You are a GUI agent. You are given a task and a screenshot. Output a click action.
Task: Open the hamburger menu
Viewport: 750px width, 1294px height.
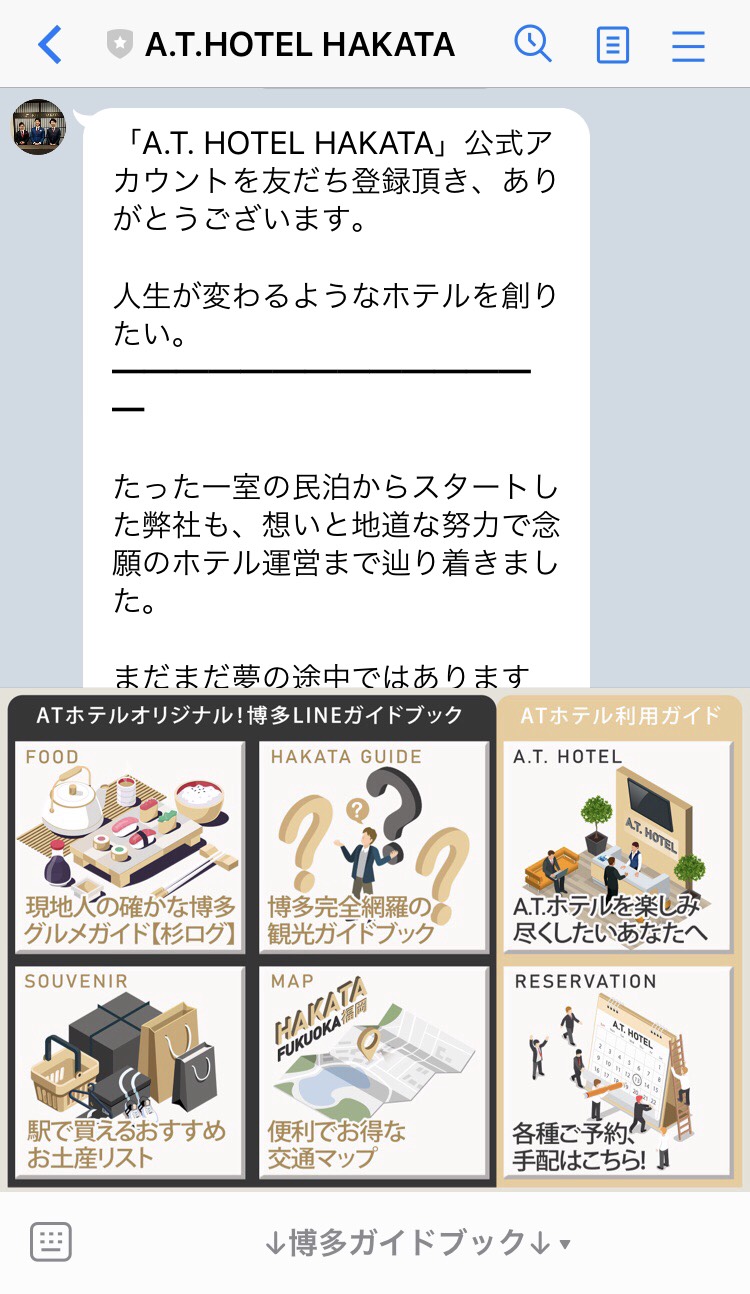point(688,45)
